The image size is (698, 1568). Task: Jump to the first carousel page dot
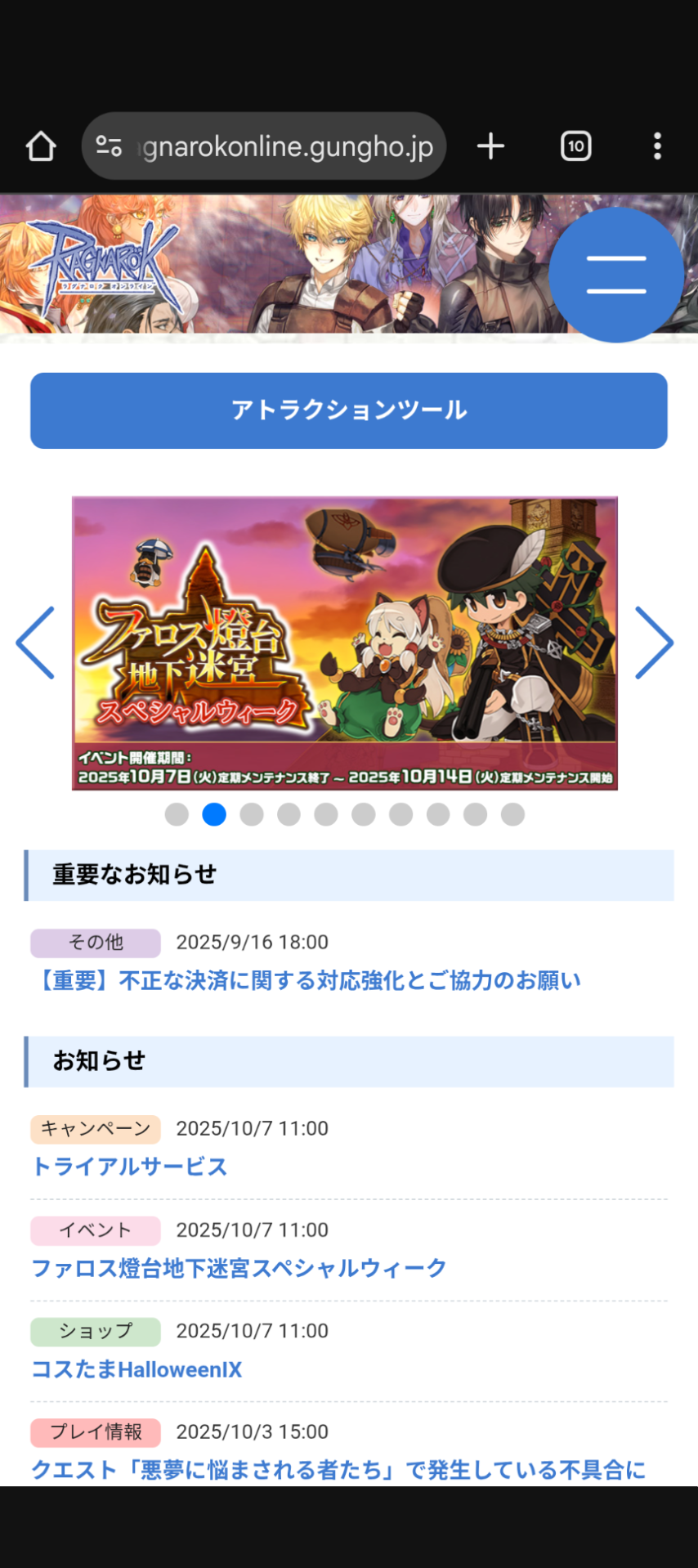177,814
